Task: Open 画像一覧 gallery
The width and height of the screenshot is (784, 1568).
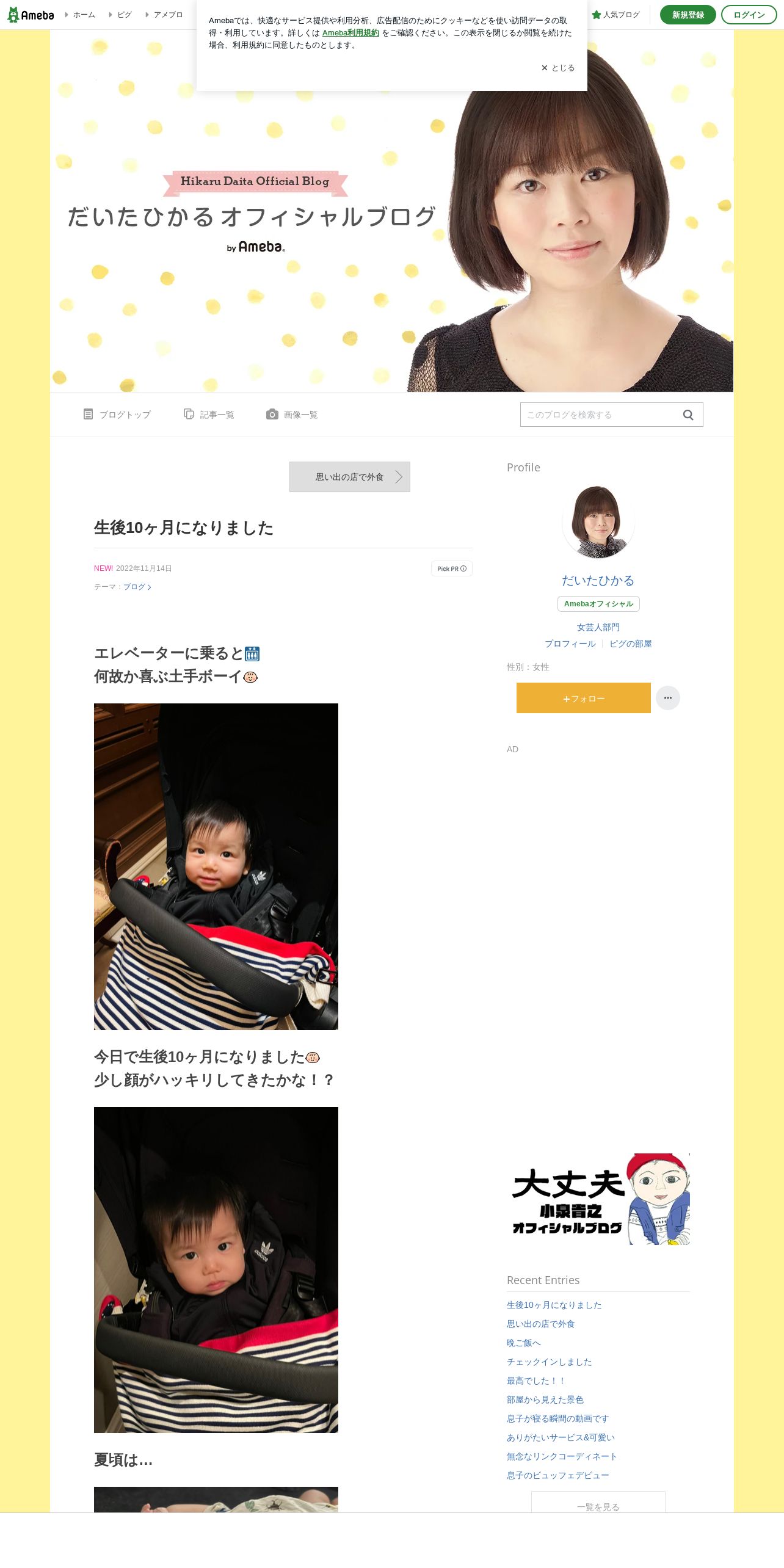Action: point(292,415)
